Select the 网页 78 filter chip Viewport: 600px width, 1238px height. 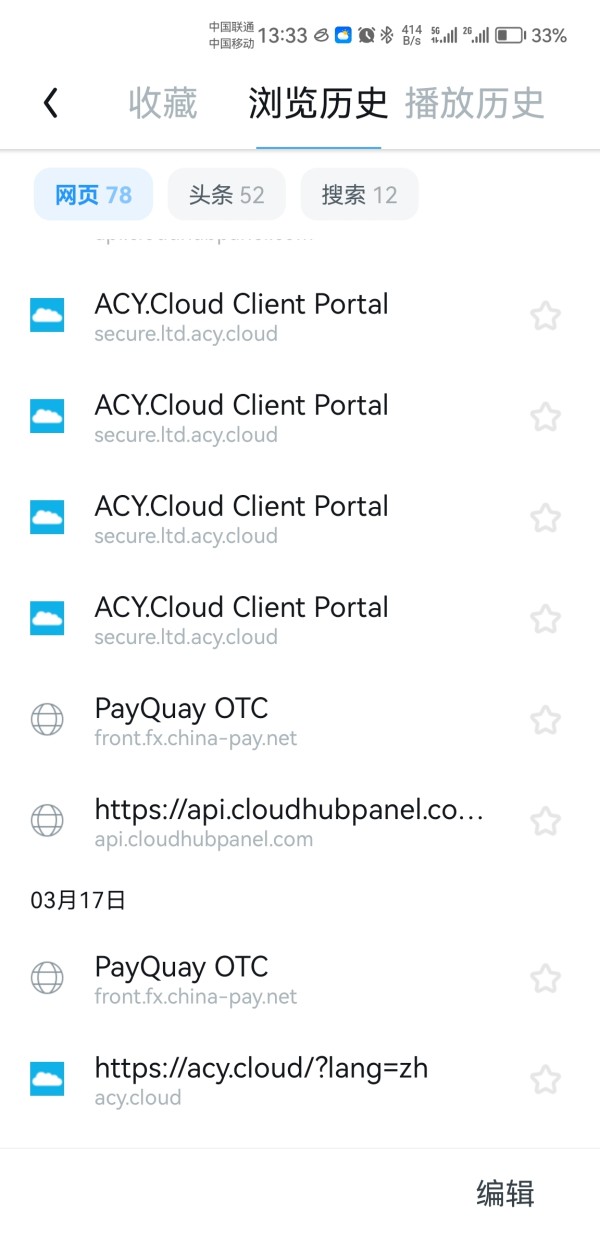(93, 194)
